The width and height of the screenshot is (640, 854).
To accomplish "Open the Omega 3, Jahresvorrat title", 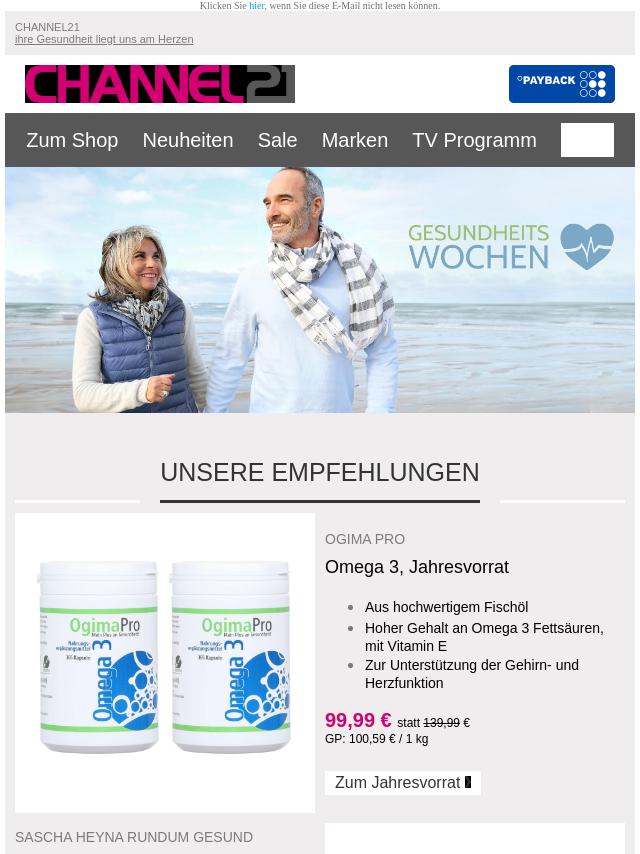I will [417, 567].
